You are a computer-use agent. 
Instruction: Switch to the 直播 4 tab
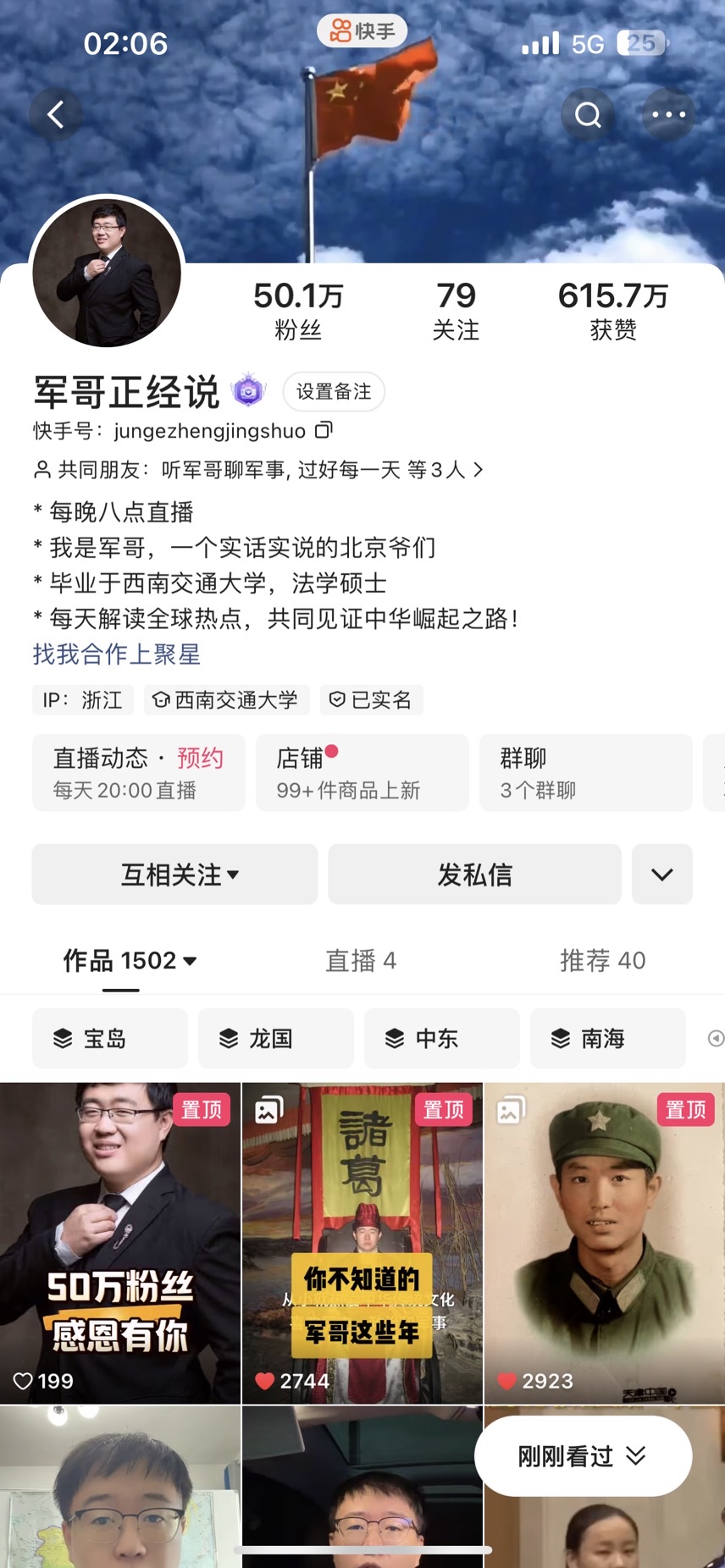point(361,960)
